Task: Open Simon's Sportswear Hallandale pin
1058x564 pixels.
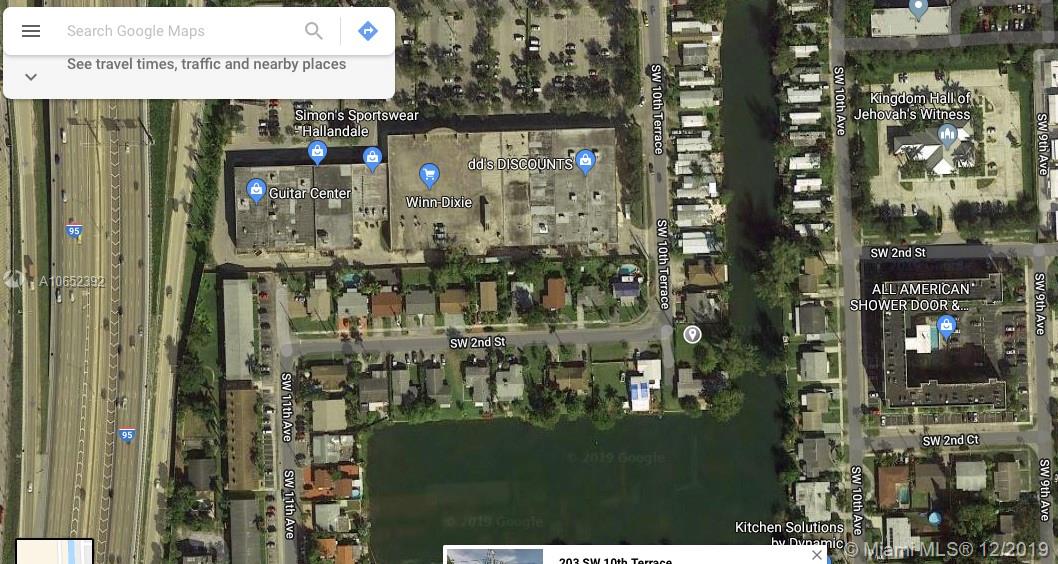Action: pos(318,153)
